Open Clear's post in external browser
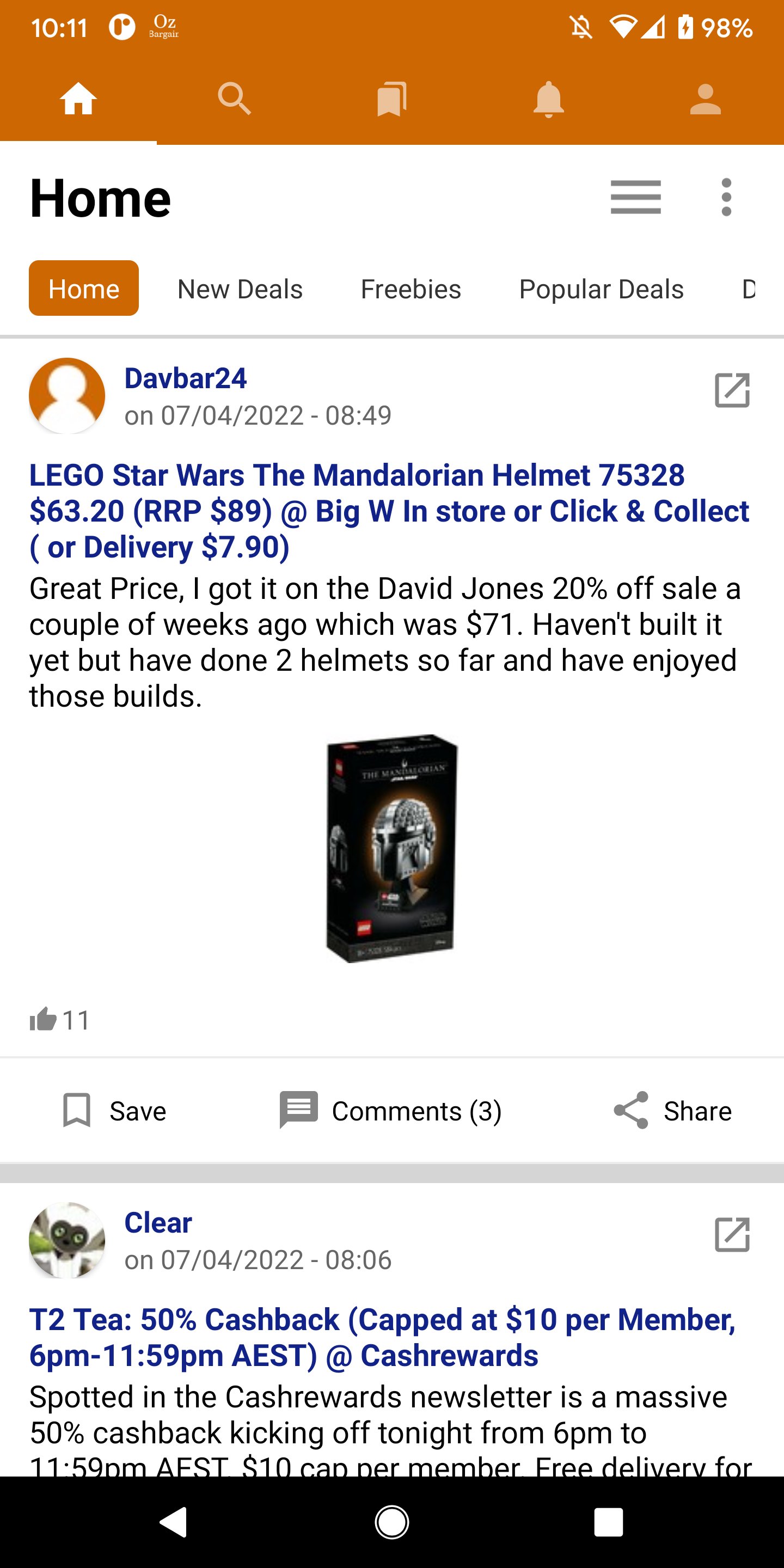 pyautogui.click(x=732, y=1234)
